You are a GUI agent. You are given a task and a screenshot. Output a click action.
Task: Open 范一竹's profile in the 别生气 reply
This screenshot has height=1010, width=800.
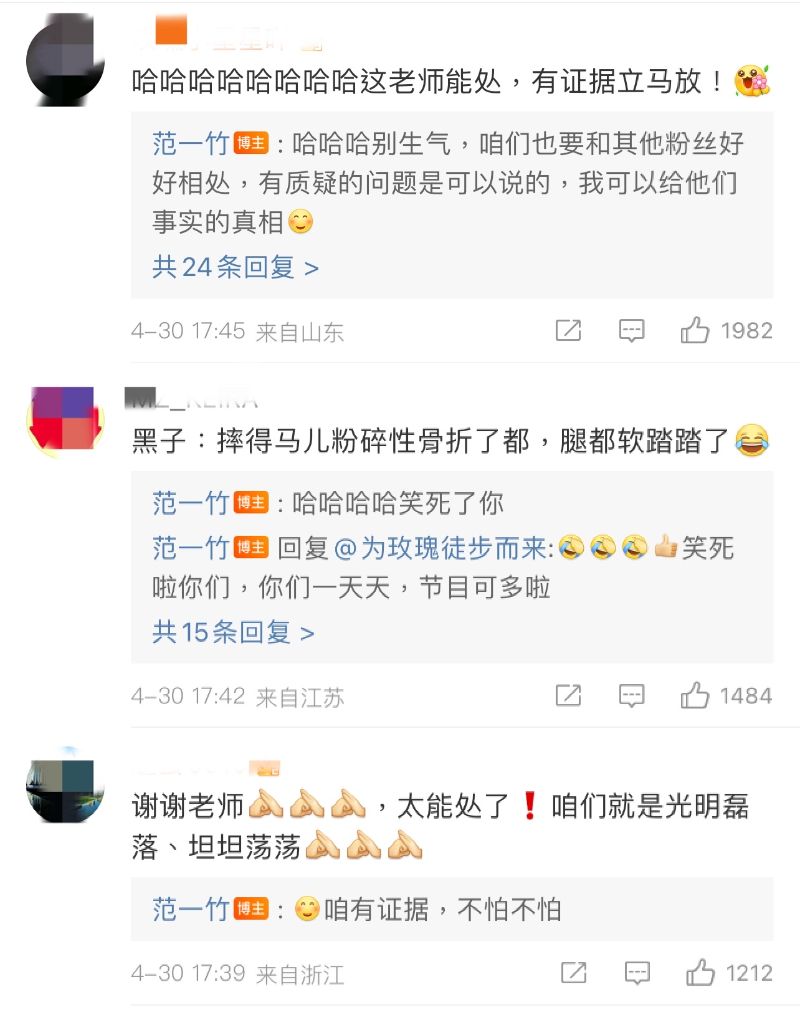coord(190,144)
